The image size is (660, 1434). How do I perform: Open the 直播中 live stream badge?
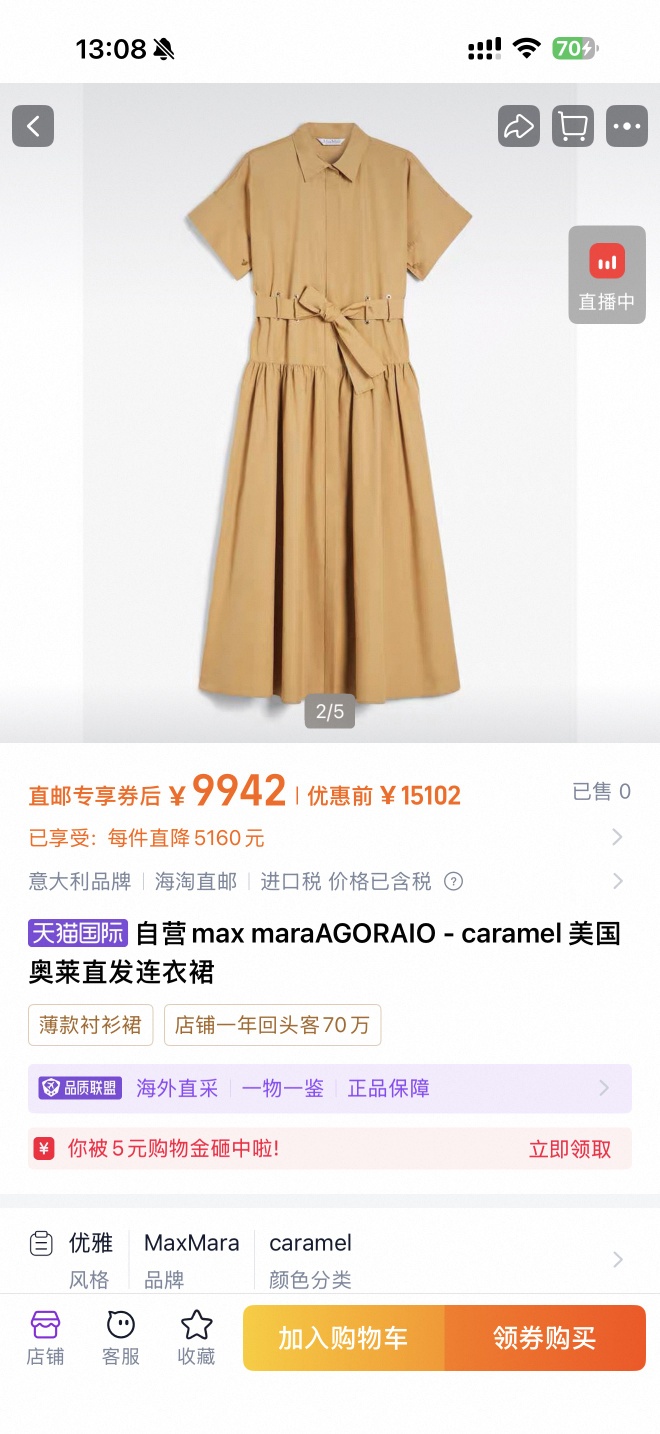coord(607,275)
